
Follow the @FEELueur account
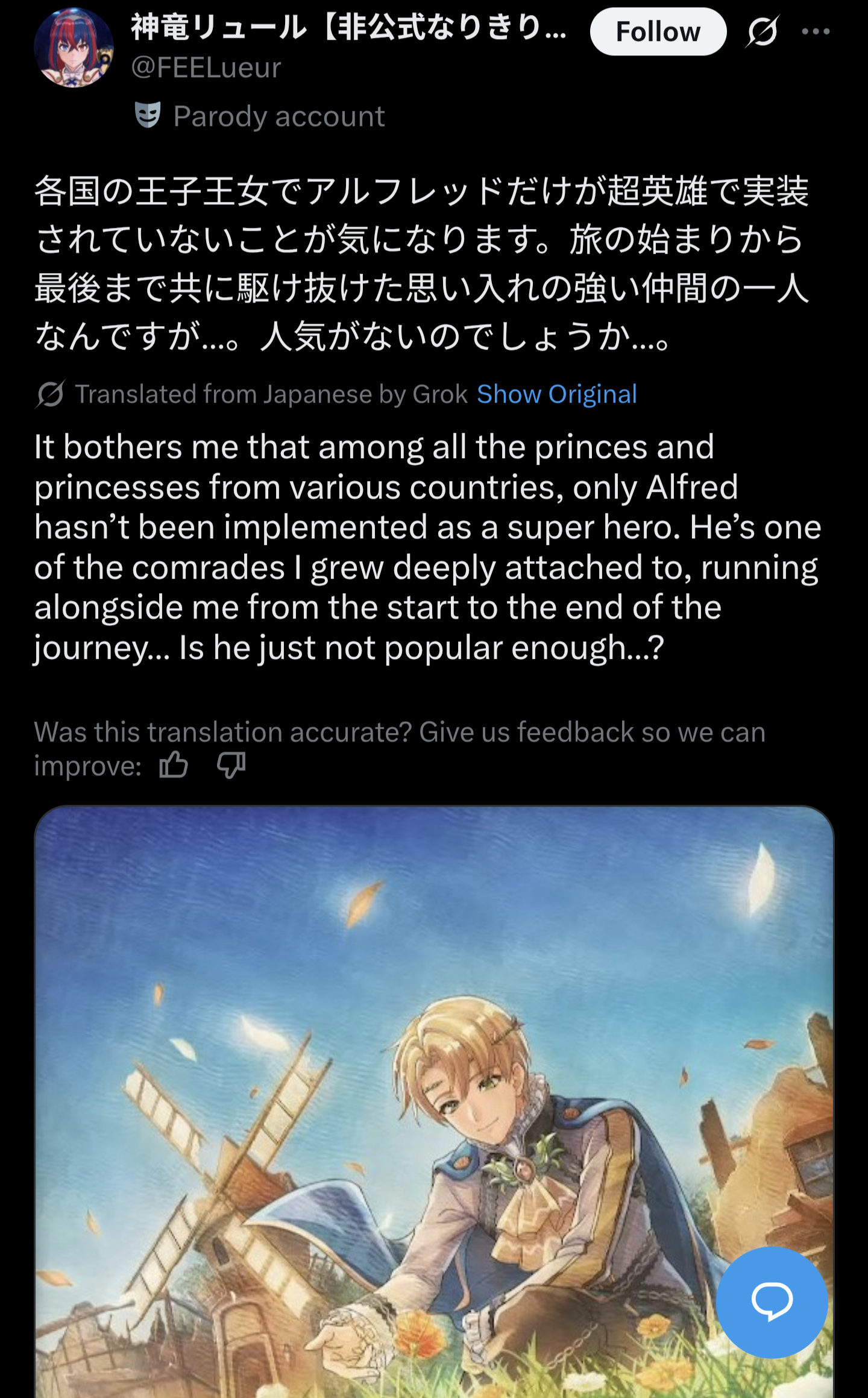pyautogui.click(x=658, y=31)
